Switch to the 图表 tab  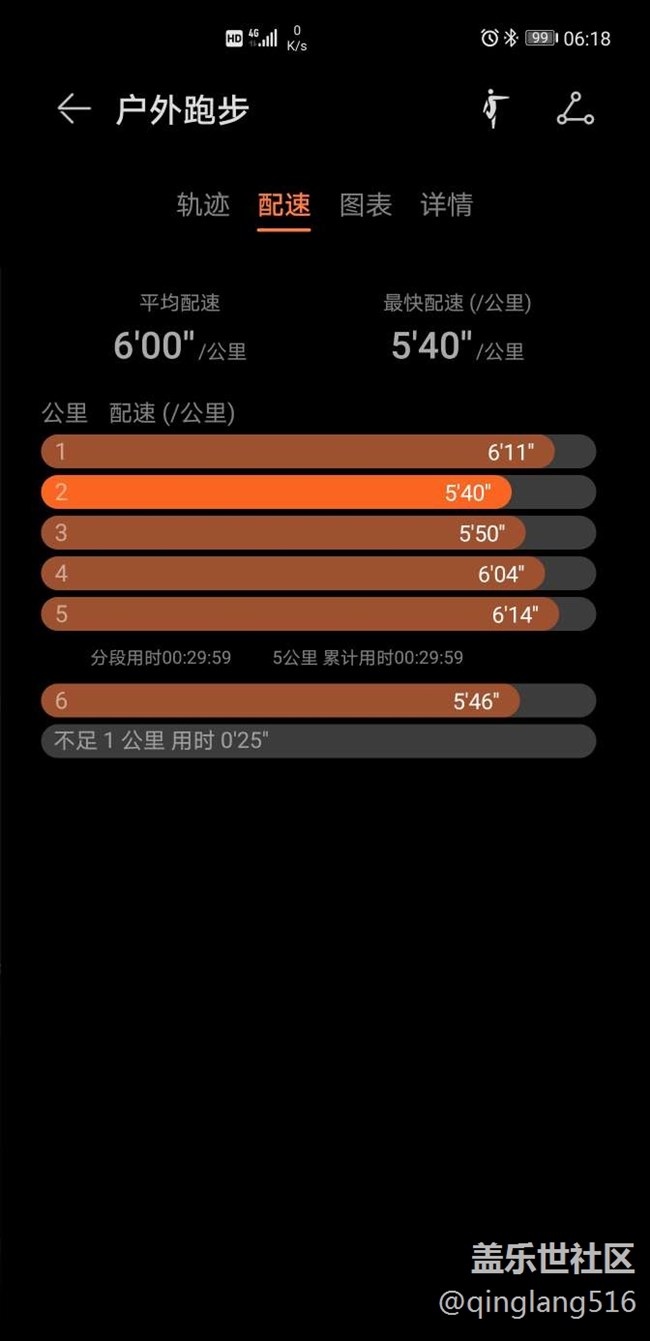click(x=365, y=205)
